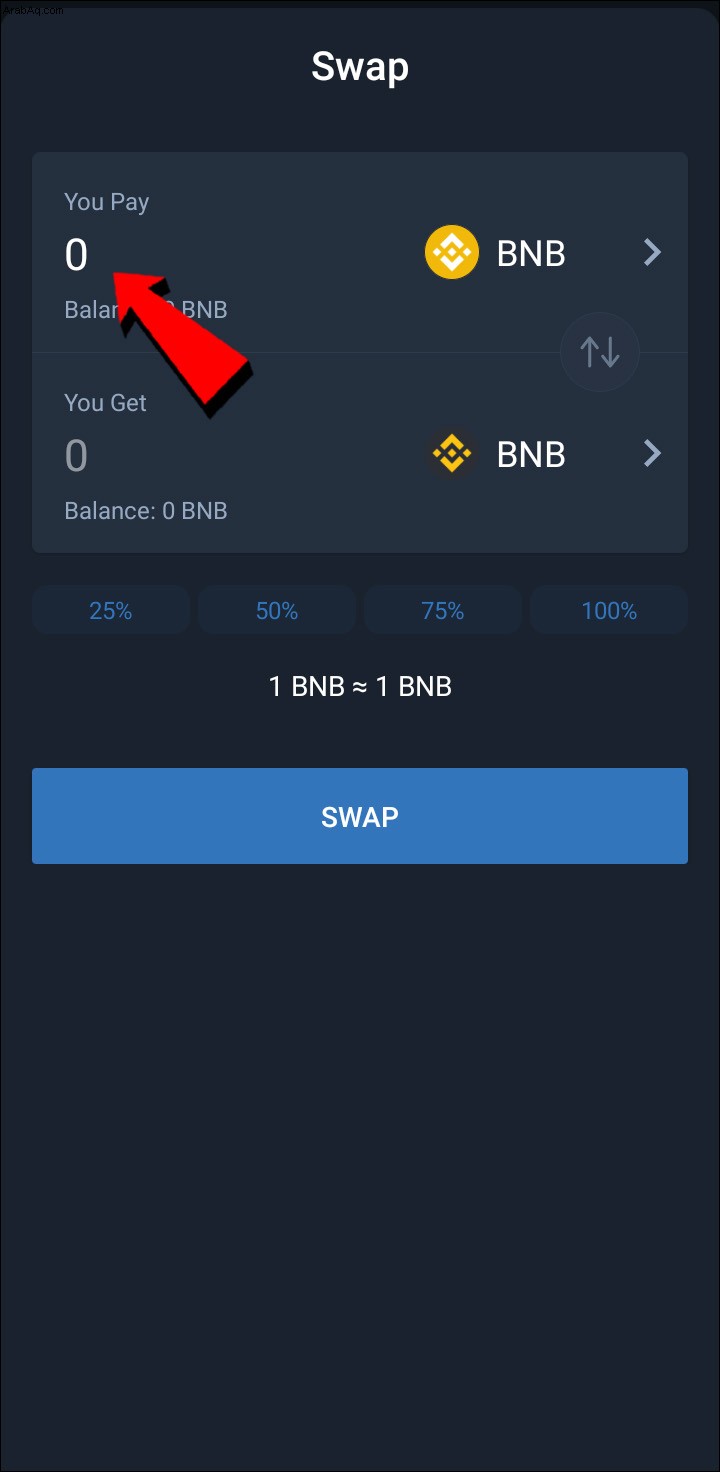
Task: Choose the You Pay token BNB
Action: click(x=543, y=253)
